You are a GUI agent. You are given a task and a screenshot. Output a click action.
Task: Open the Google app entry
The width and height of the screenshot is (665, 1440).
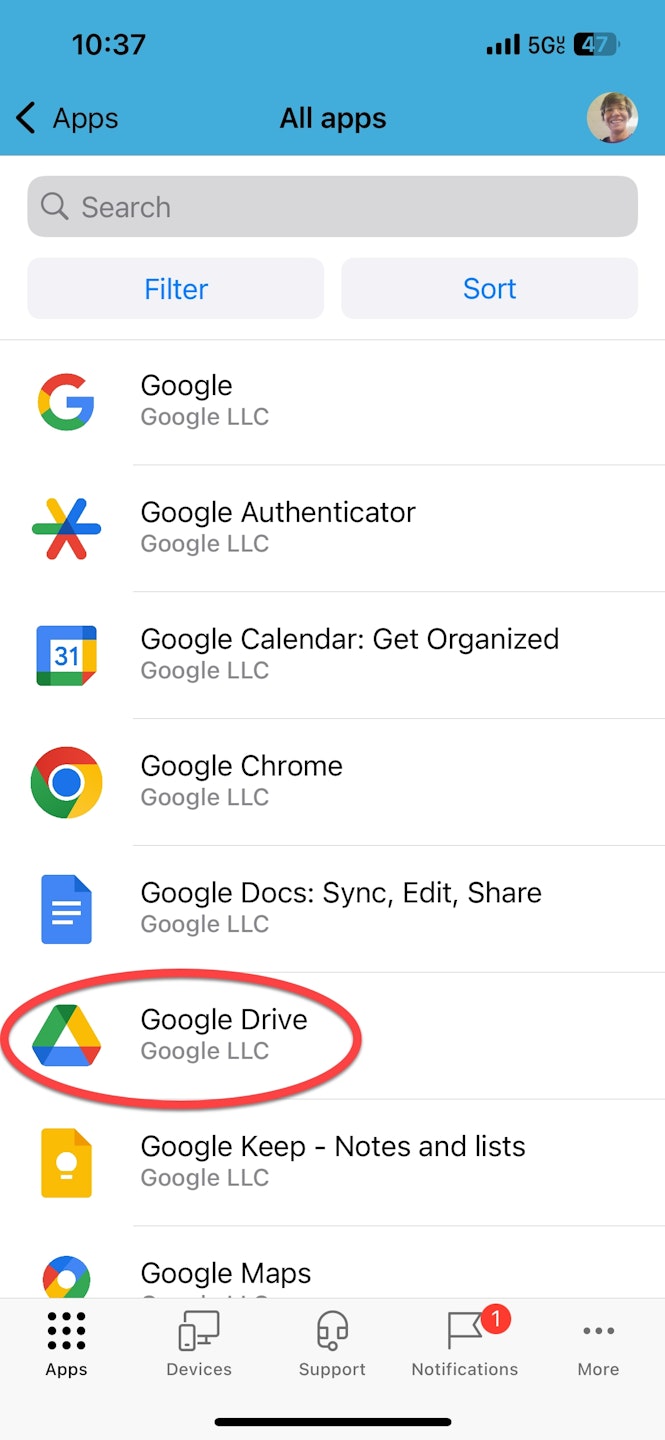(332, 401)
